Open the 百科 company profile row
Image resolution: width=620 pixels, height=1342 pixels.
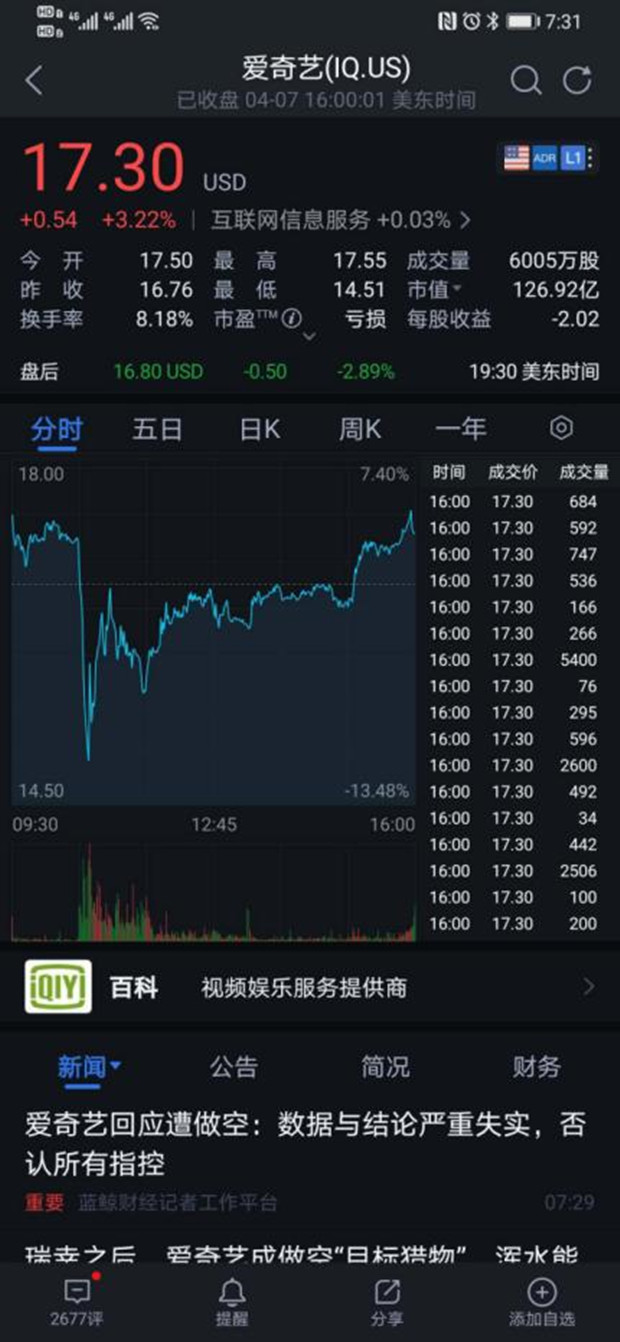coord(310,987)
